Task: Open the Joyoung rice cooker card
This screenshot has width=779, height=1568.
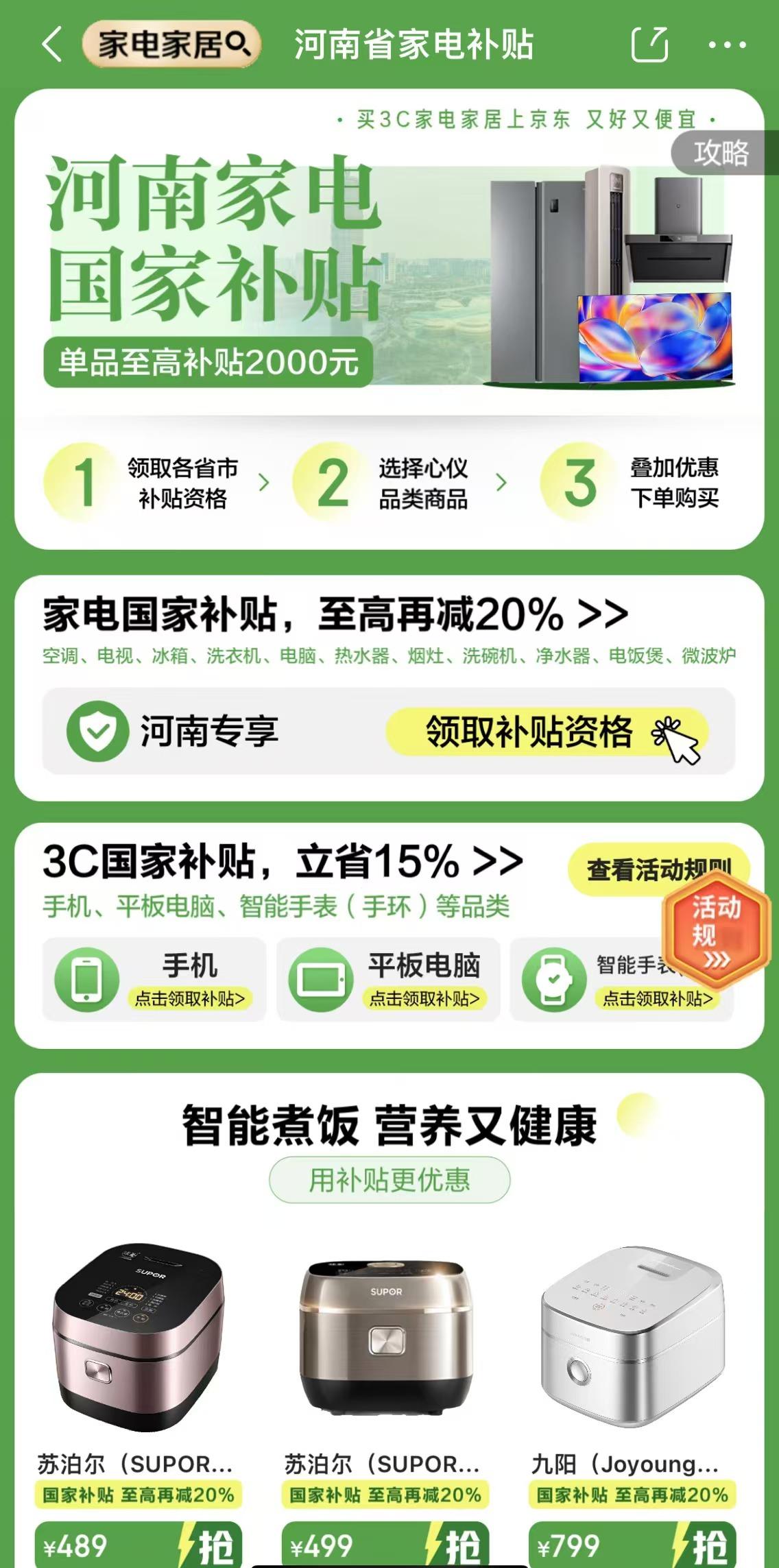Action: 632,1344
